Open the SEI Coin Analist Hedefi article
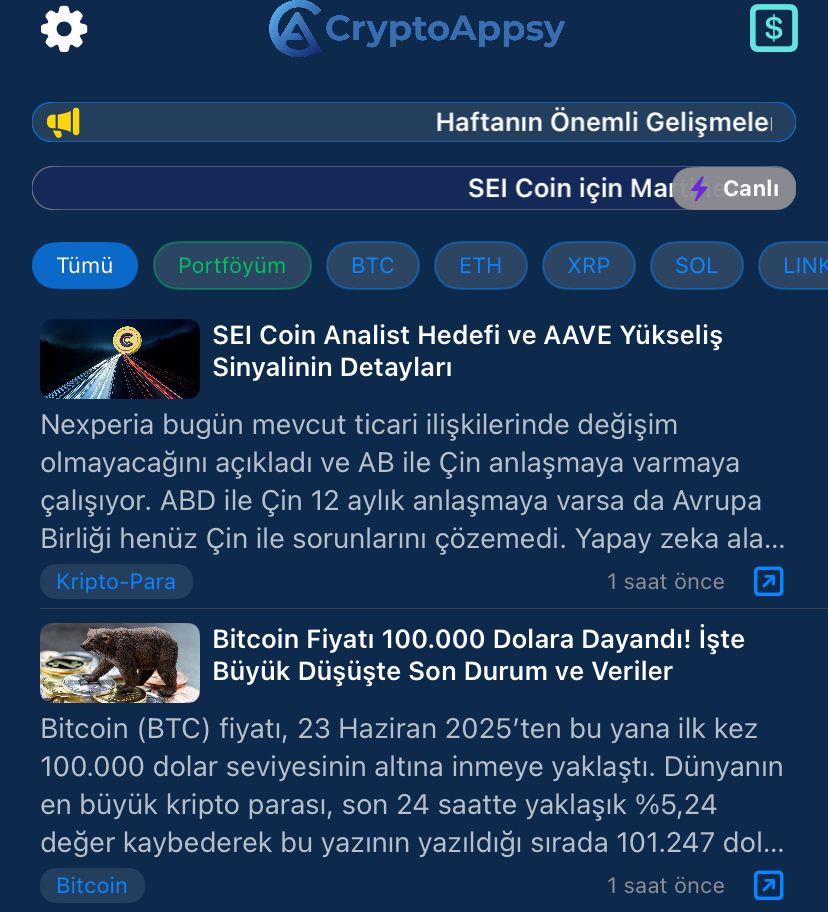This screenshot has width=828, height=912. [467, 351]
